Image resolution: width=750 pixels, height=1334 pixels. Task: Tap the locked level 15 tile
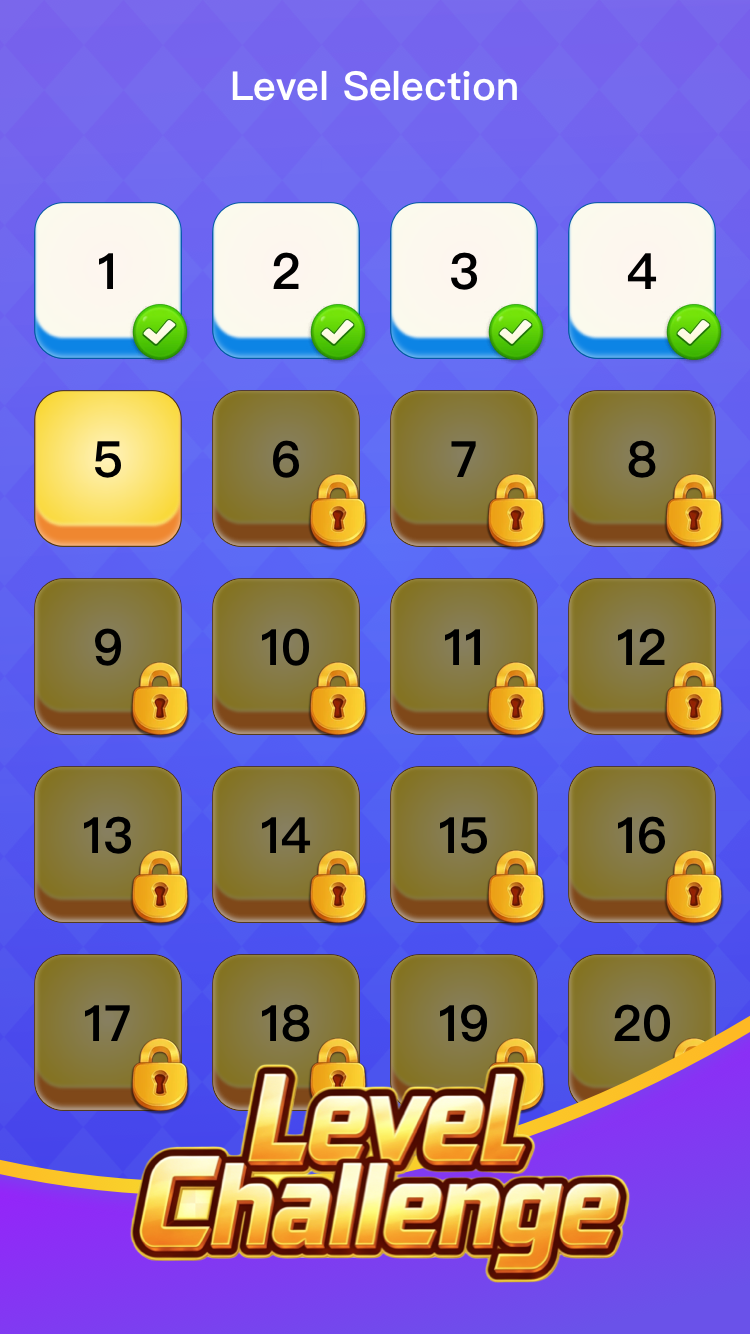(464, 838)
